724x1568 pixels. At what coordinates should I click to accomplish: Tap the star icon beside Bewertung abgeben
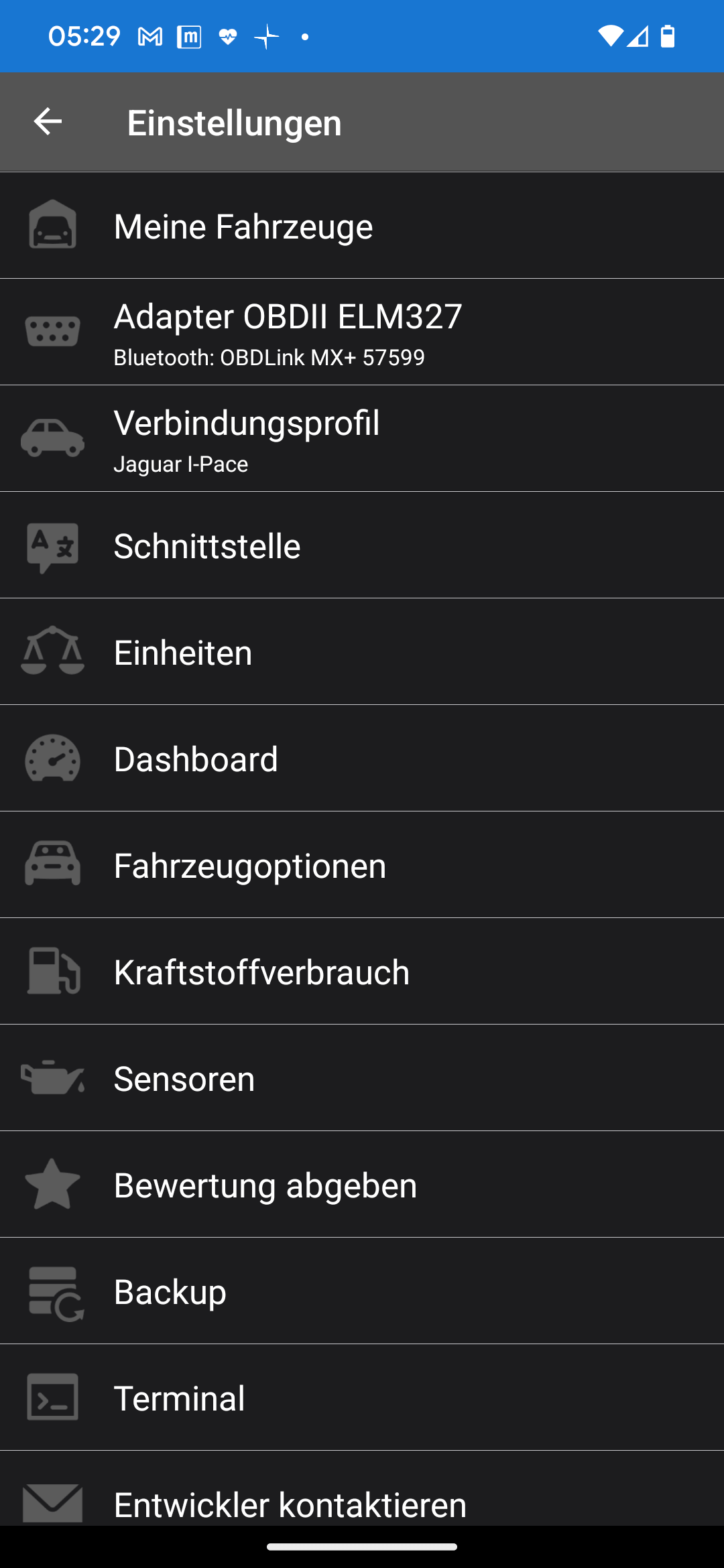[52, 1184]
